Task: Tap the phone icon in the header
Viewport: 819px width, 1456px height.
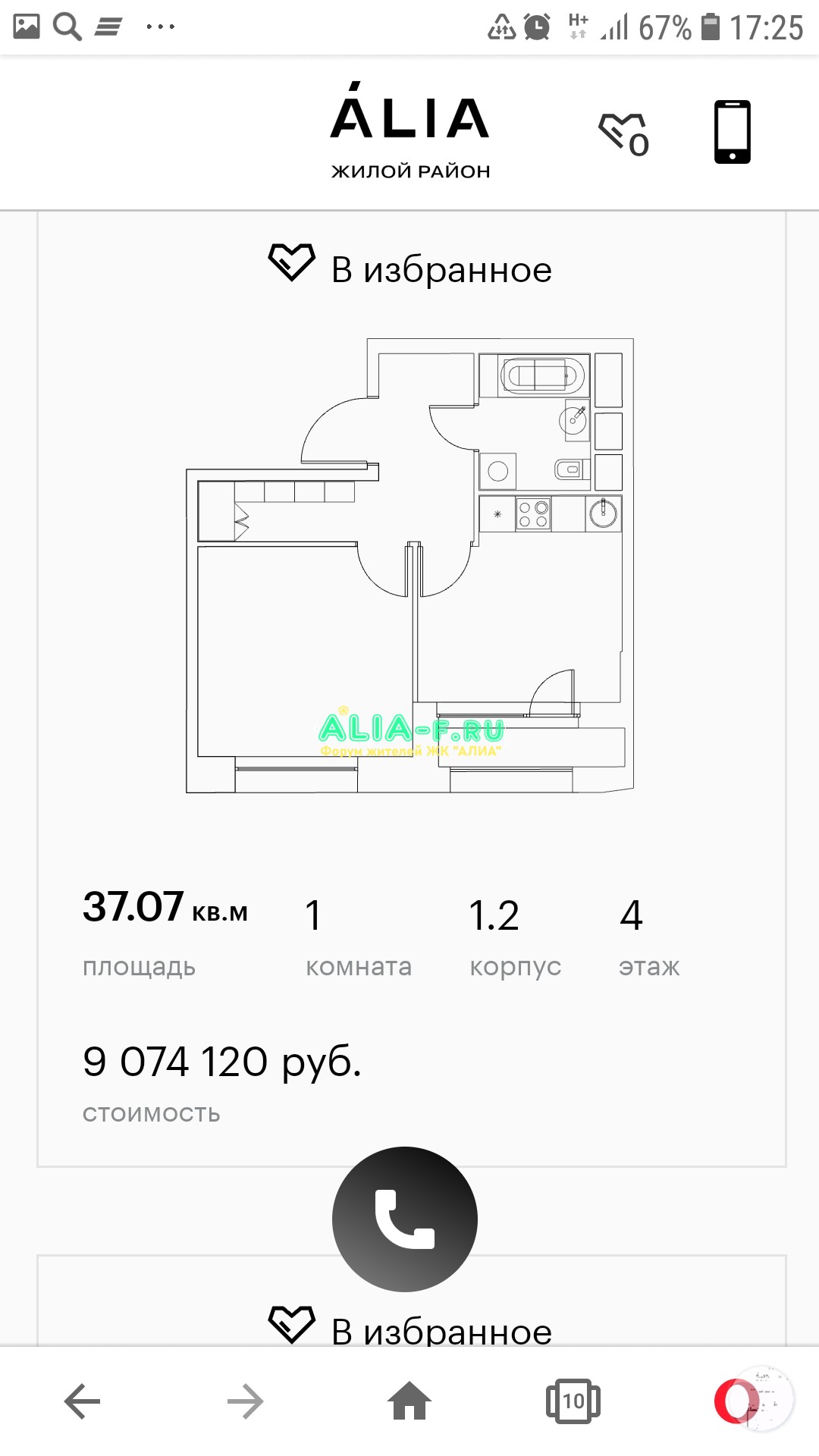Action: [733, 132]
